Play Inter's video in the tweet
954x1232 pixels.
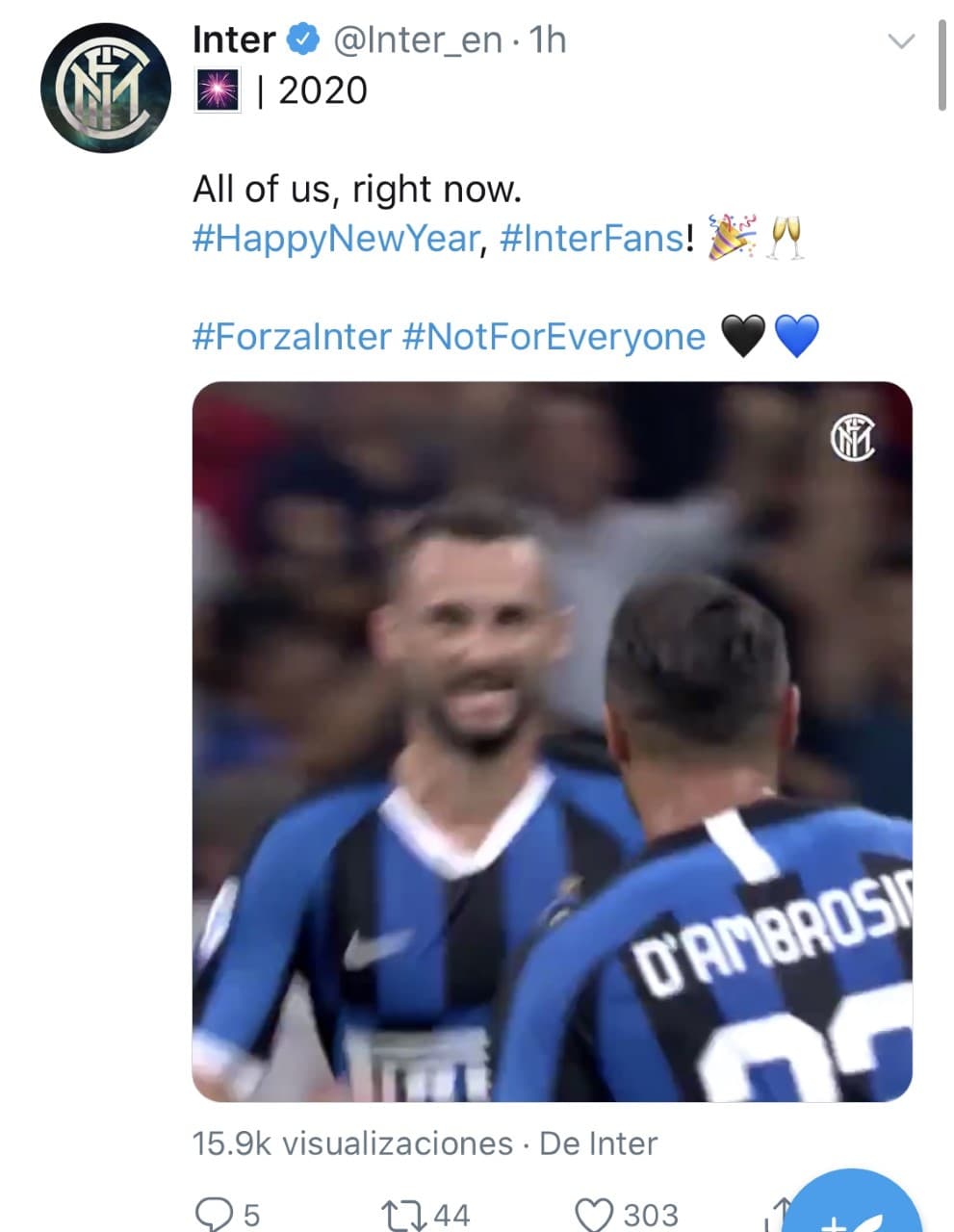pyautogui.click(x=552, y=741)
